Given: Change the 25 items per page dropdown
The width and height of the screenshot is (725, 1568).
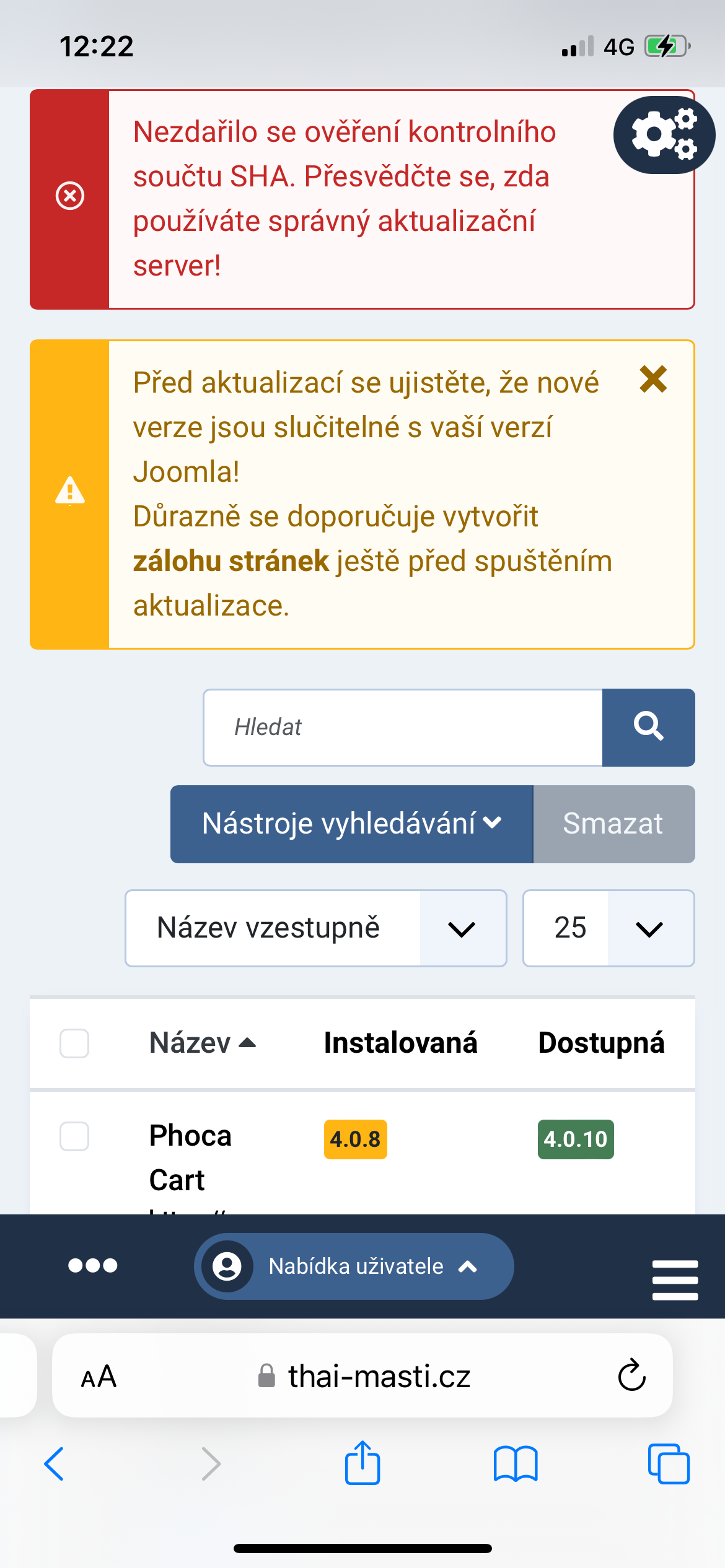Looking at the screenshot, I should coord(609,928).
